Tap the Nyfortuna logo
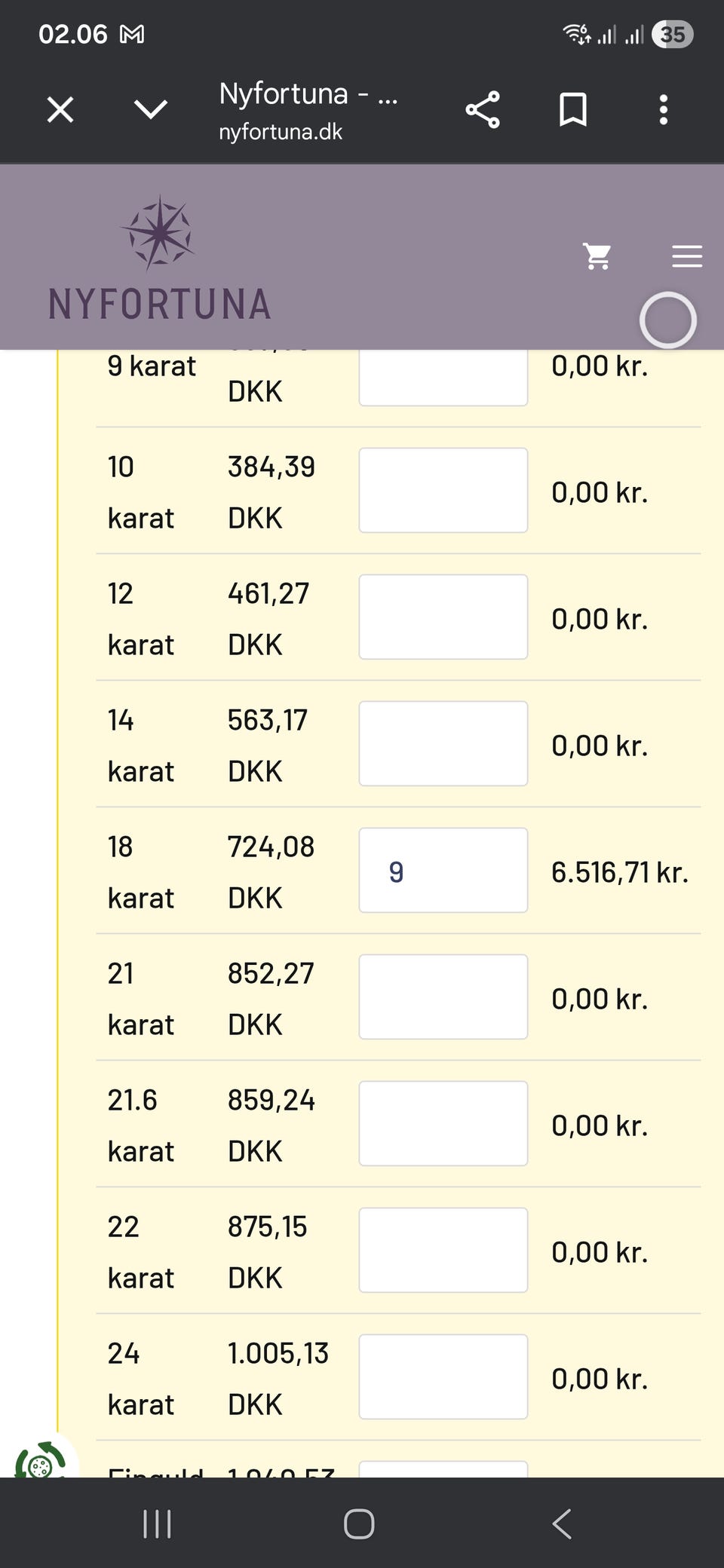 tap(160, 260)
